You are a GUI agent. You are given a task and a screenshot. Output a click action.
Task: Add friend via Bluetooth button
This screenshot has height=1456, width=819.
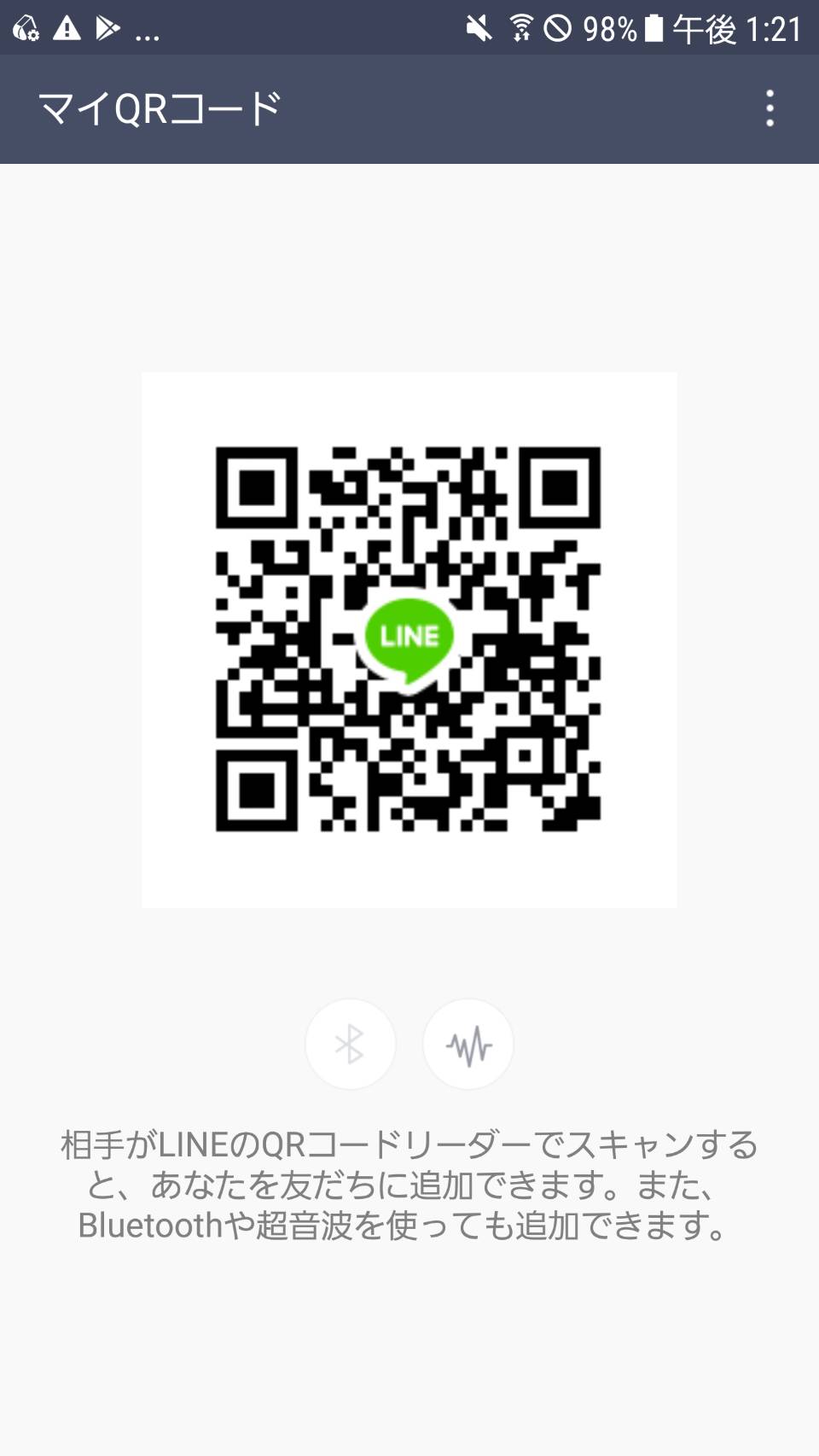click(x=351, y=1044)
